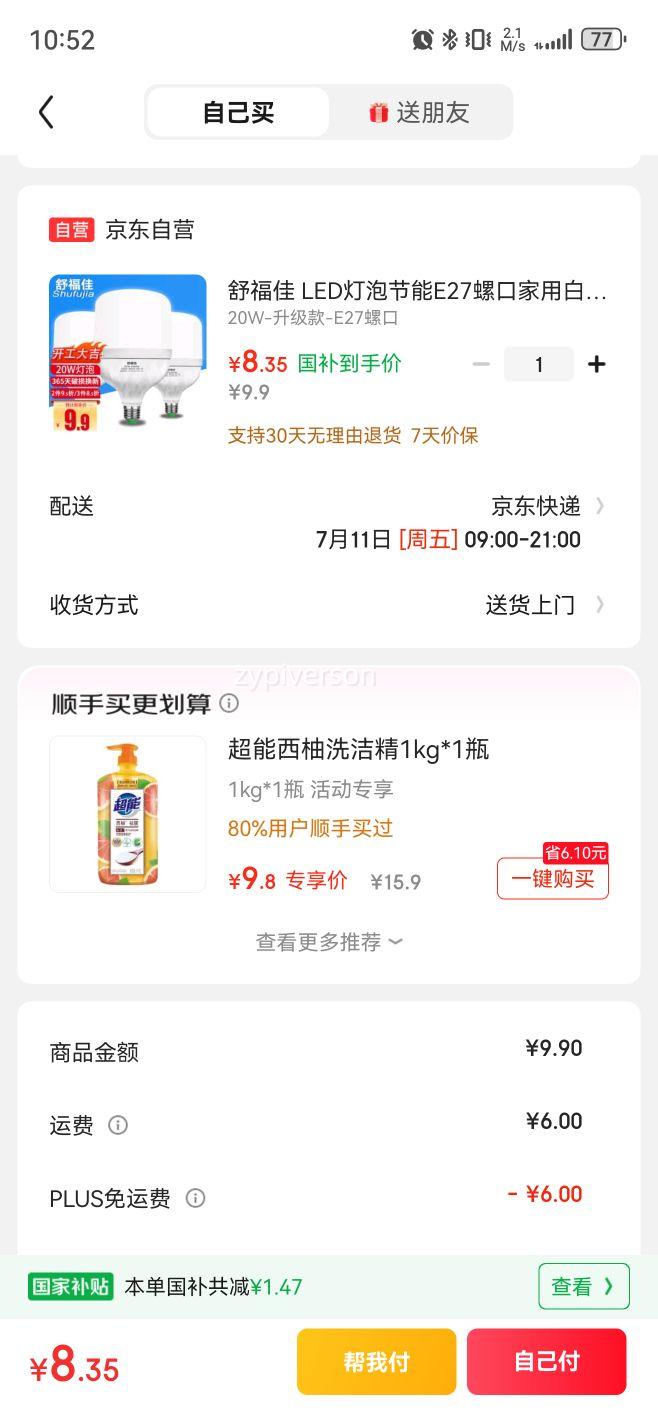The width and height of the screenshot is (658, 1416).
Task: Open the 舒福佳 LED bulb product image
Action: click(x=128, y=352)
